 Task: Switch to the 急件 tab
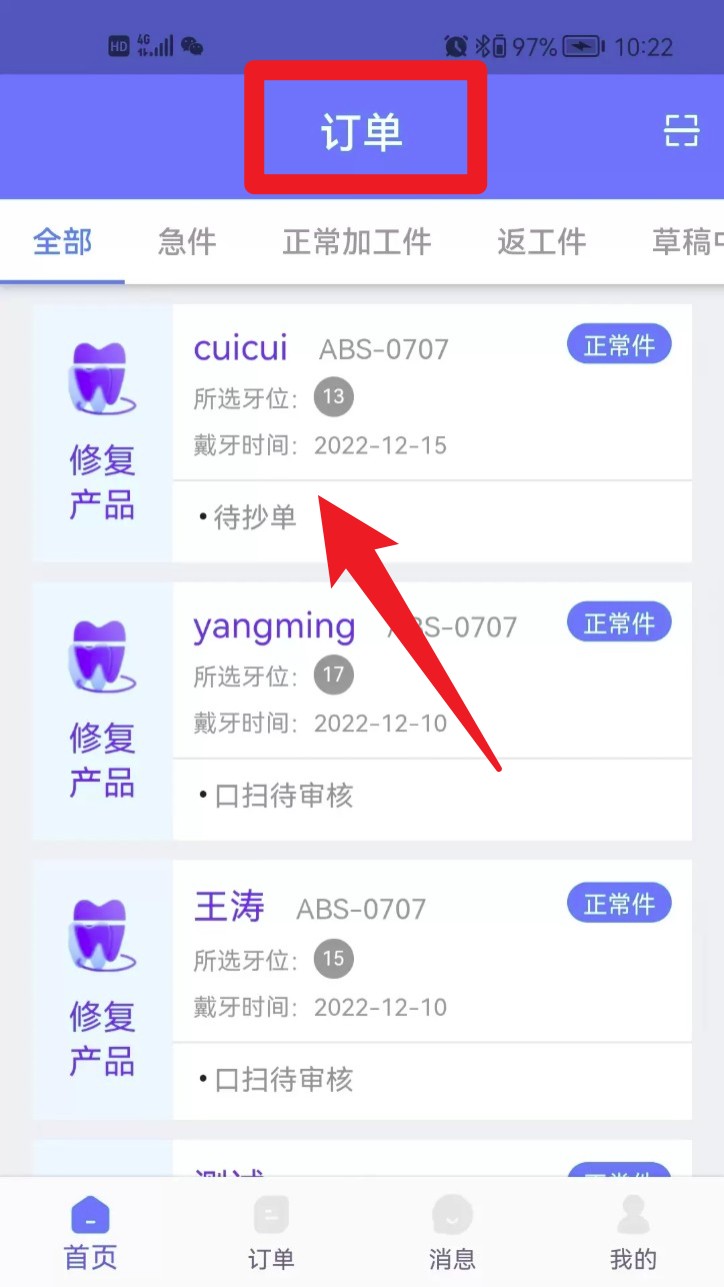coord(187,242)
